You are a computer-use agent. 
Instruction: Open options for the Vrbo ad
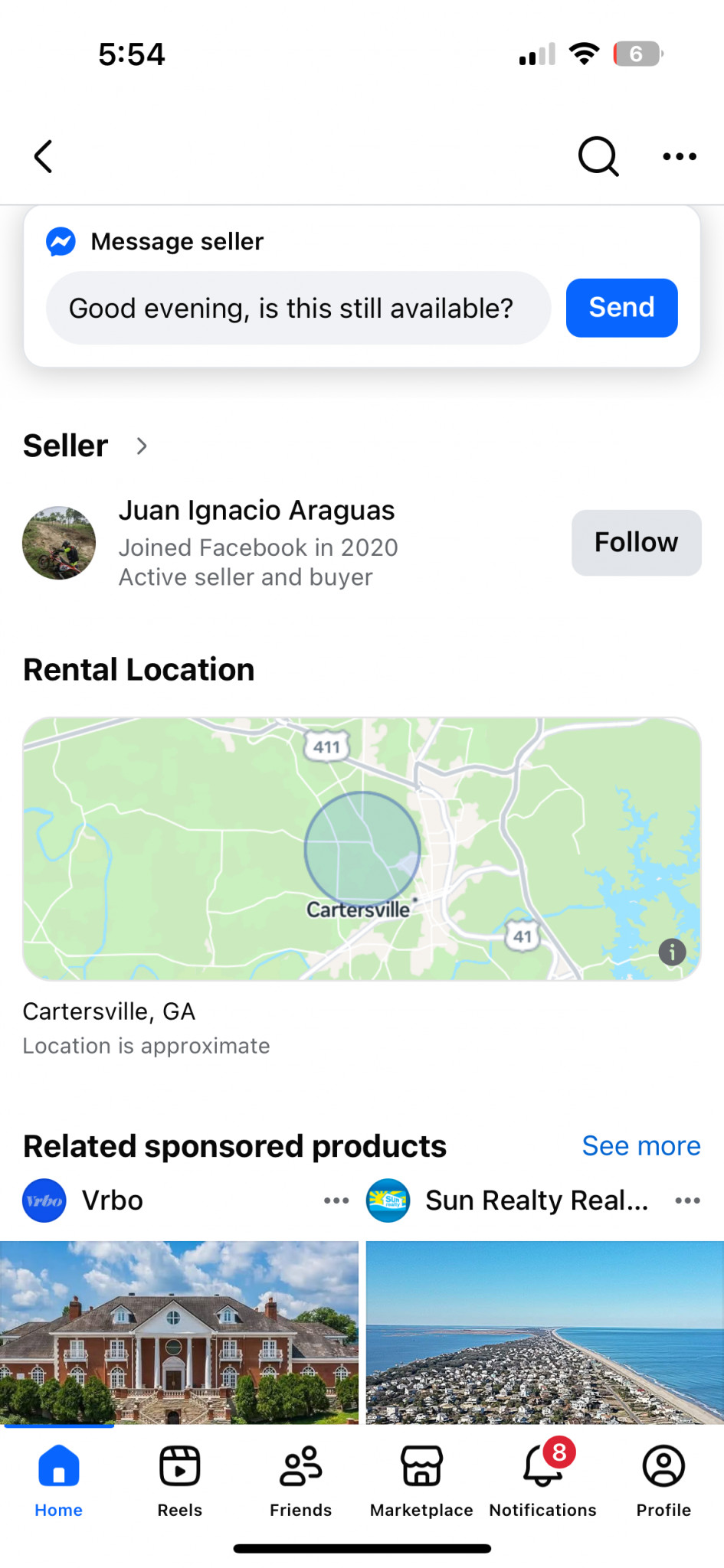pyautogui.click(x=336, y=1200)
